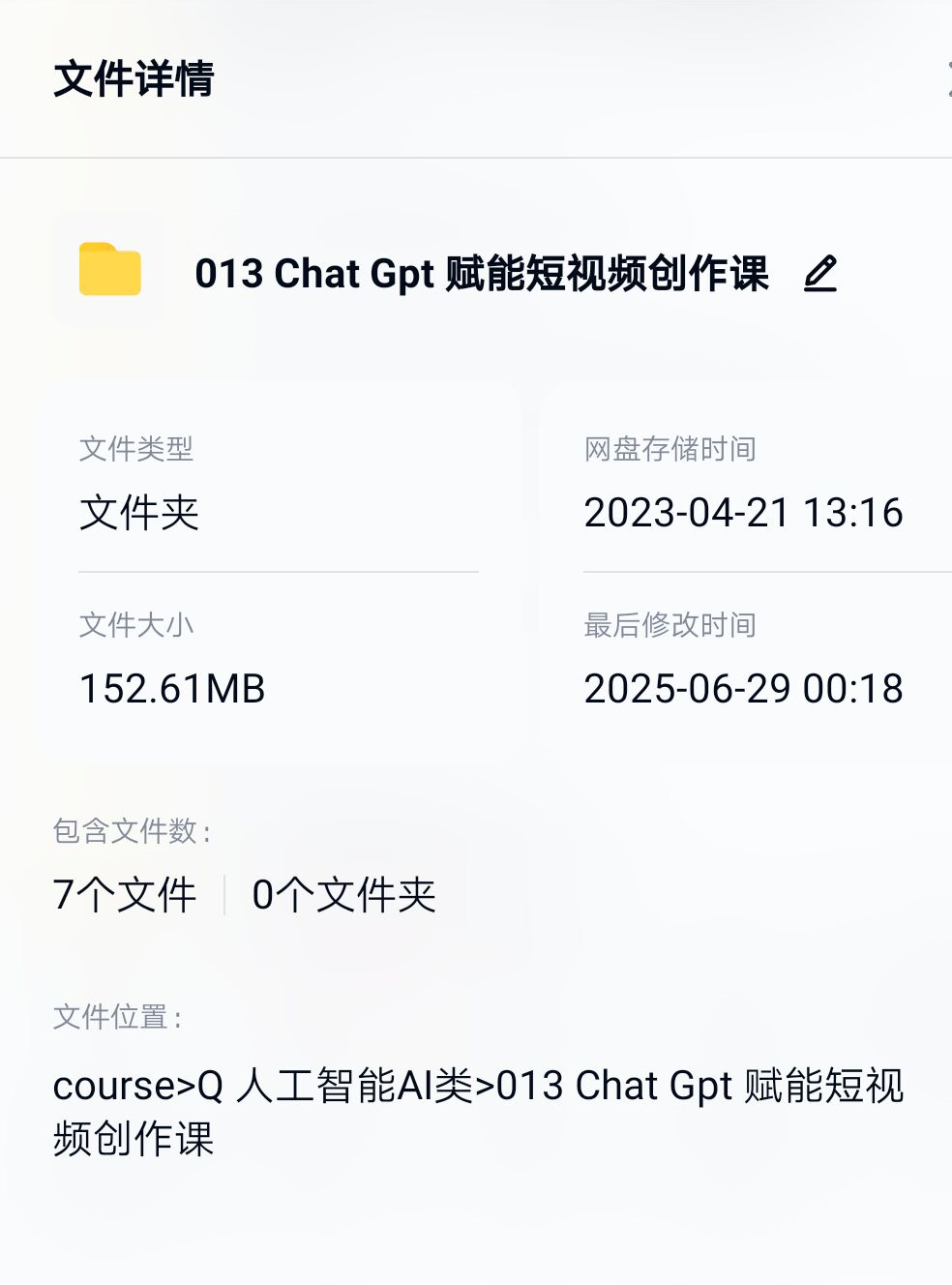Tap the pencil icon to rename the folder
Image resolution: width=952 pixels, height=1285 pixels.
coord(820,274)
